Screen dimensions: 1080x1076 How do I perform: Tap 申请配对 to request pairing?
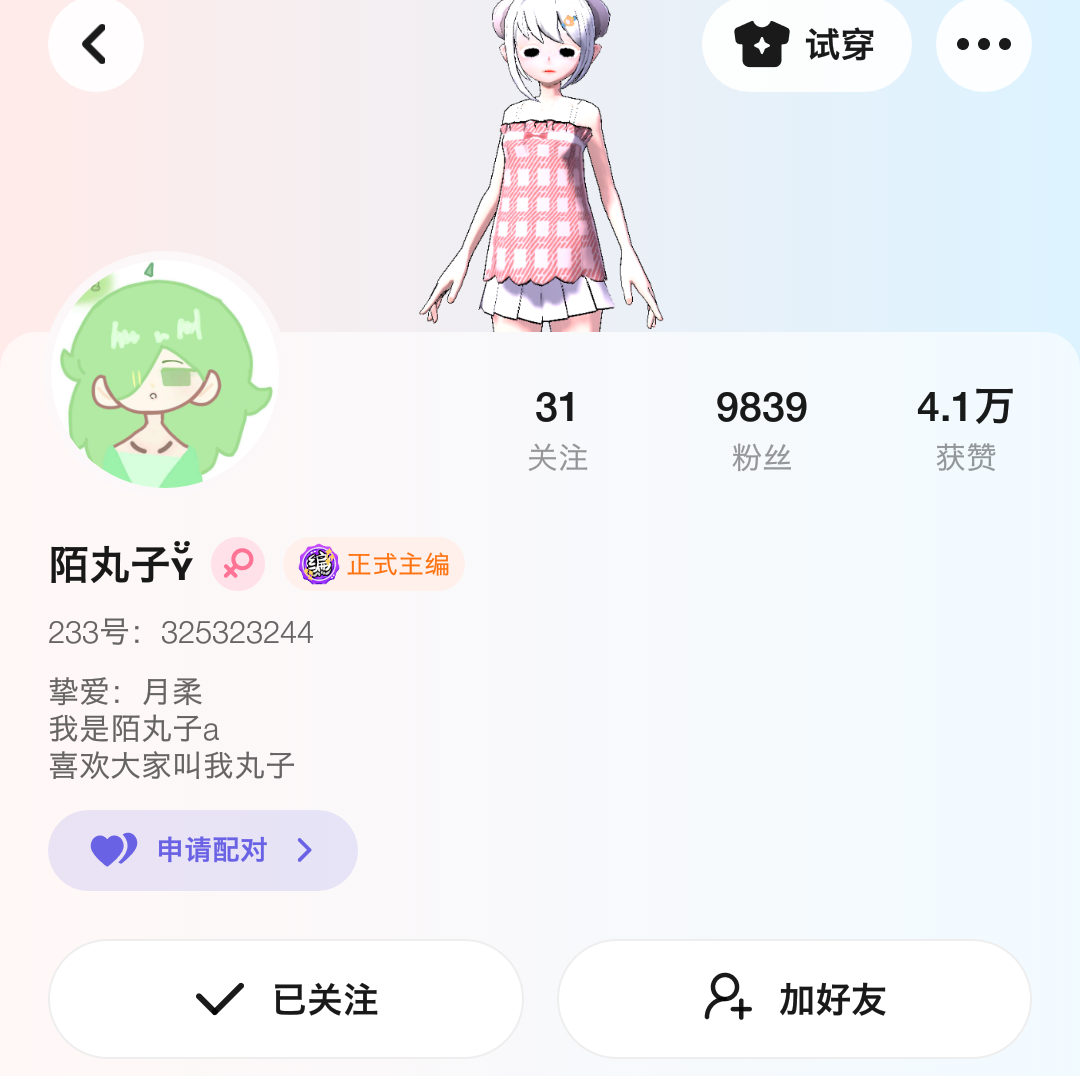click(x=203, y=850)
